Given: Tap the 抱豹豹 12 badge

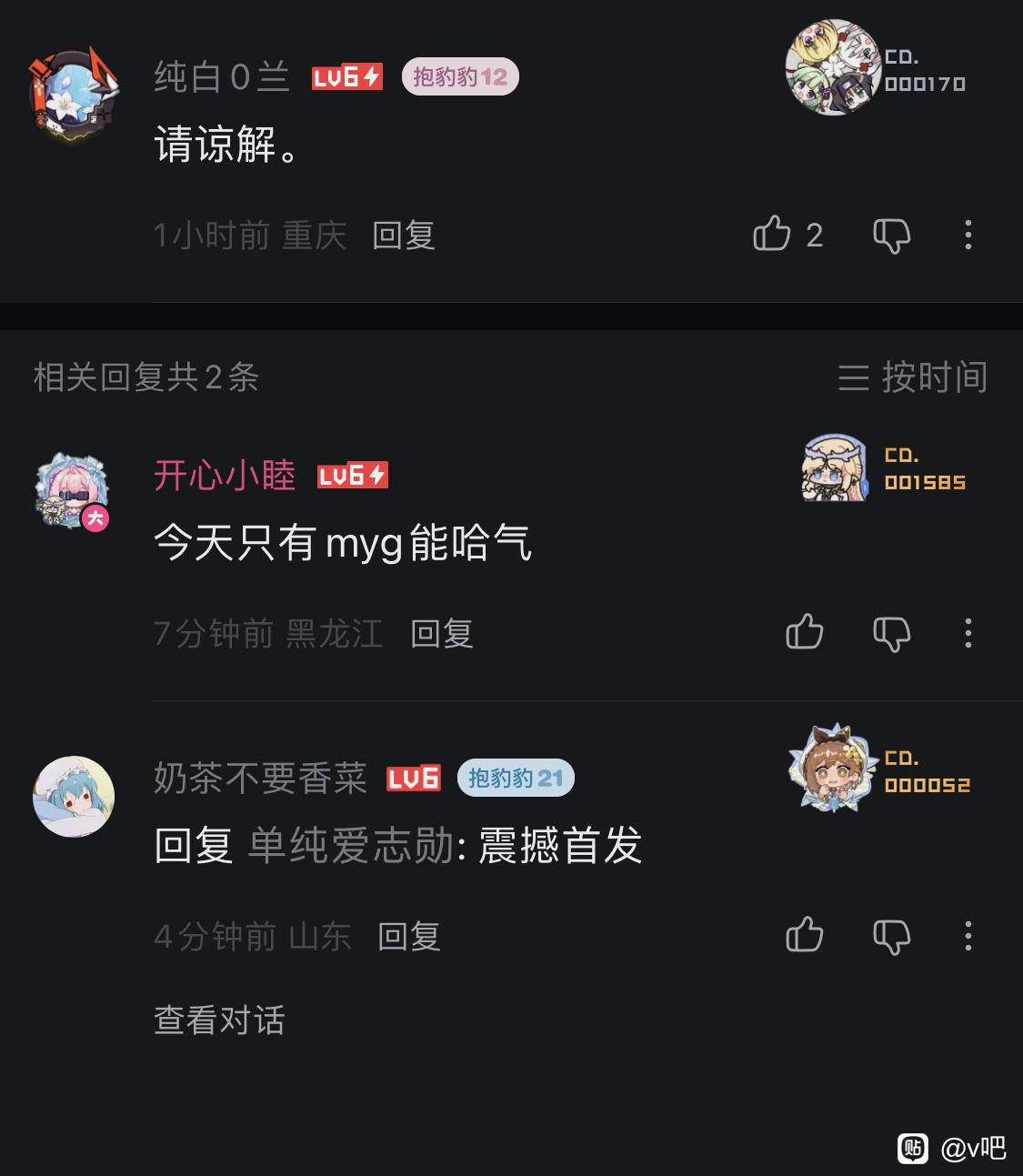Looking at the screenshot, I should pyautogui.click(x=460, y=77).
